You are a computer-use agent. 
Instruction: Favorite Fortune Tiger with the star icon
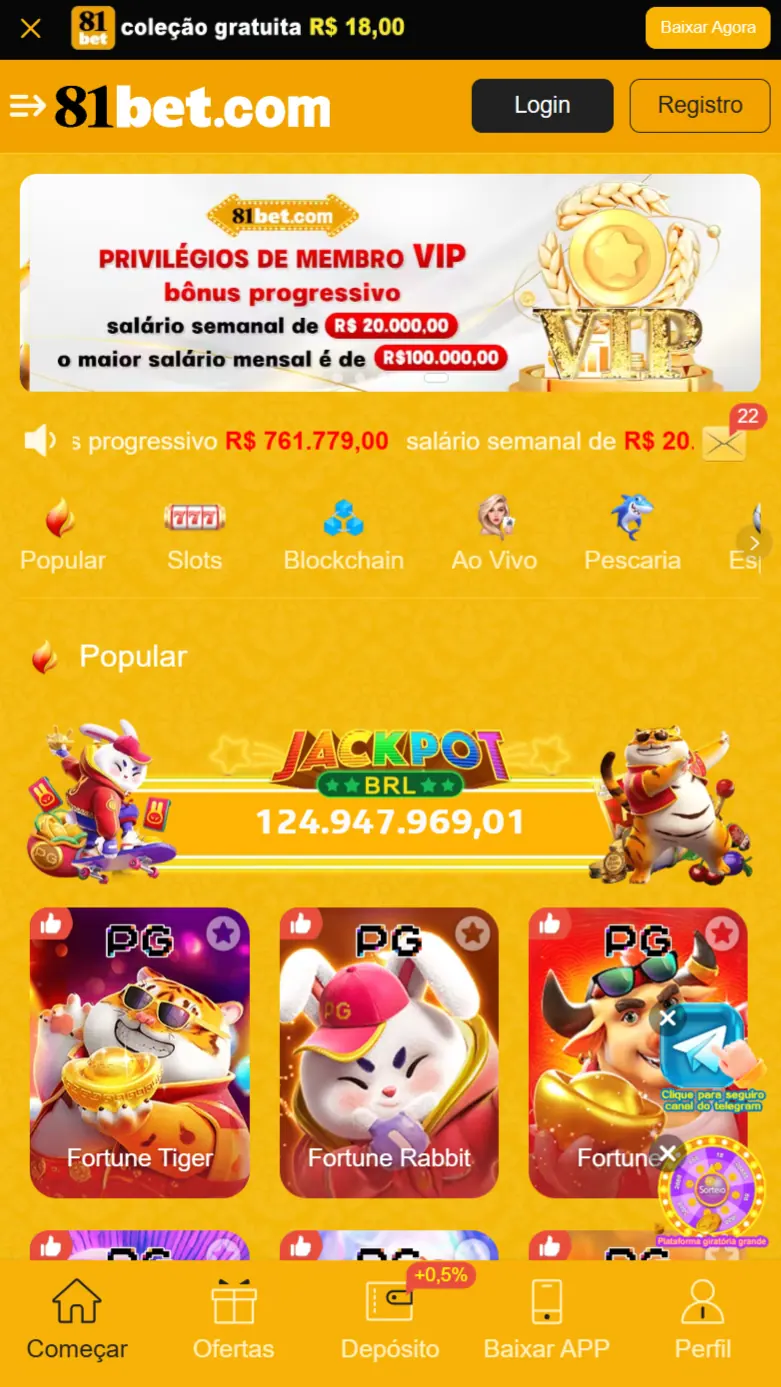coord(223,934)
